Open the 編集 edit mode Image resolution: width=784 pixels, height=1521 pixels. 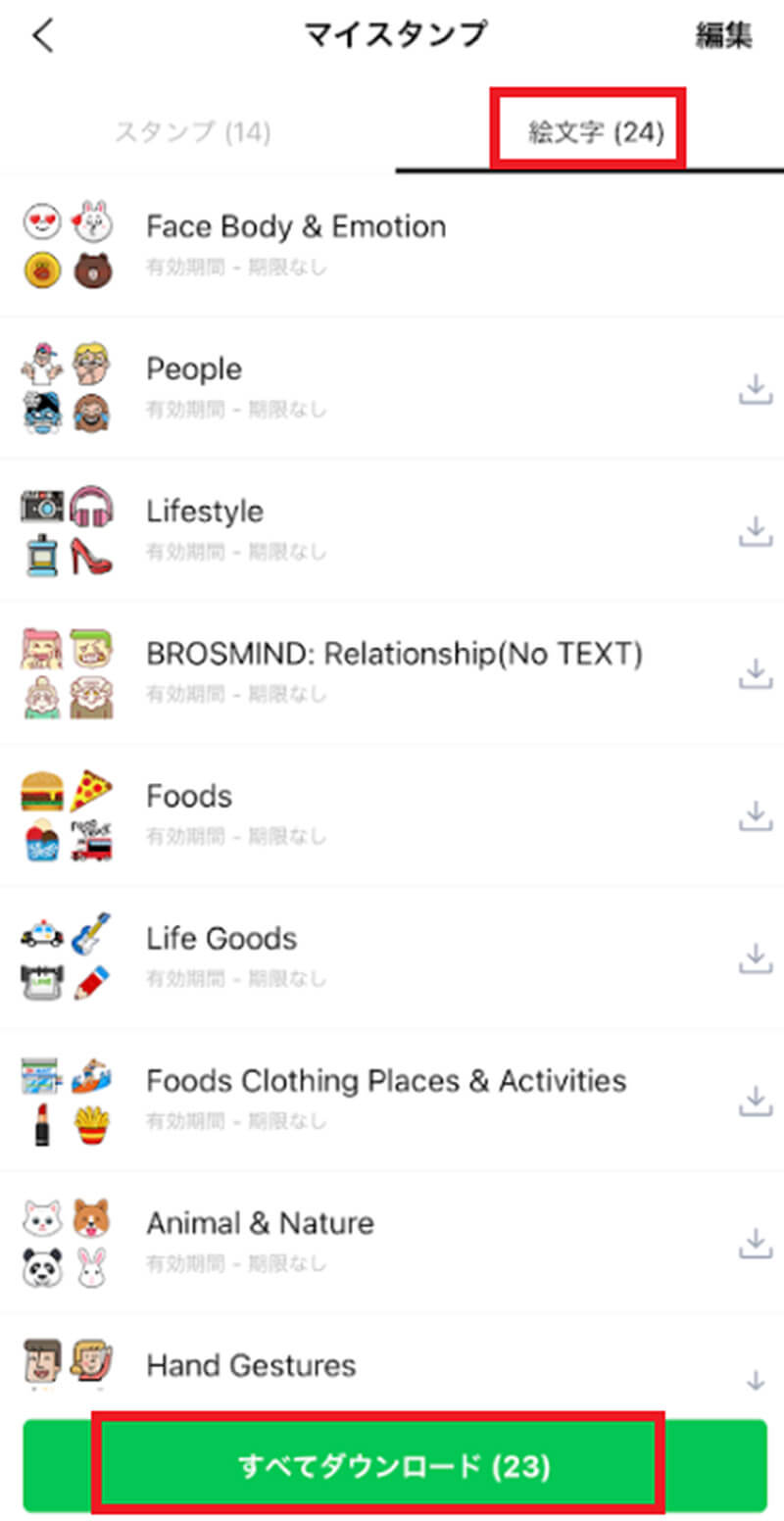(x=725, y=34)
